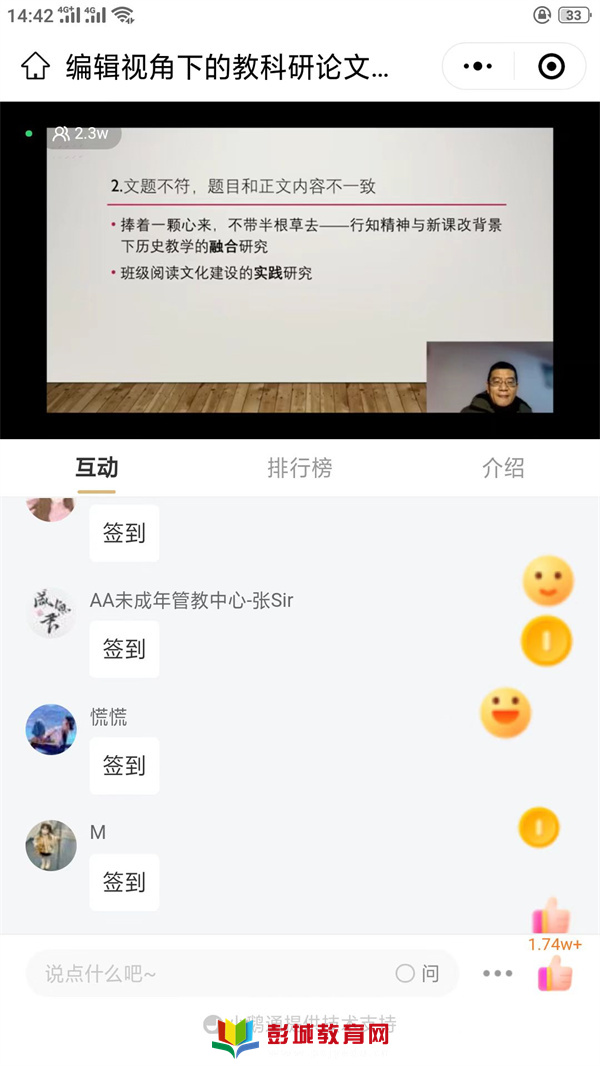
Task: Open more options beside the comment box
Action: [497, 973]
